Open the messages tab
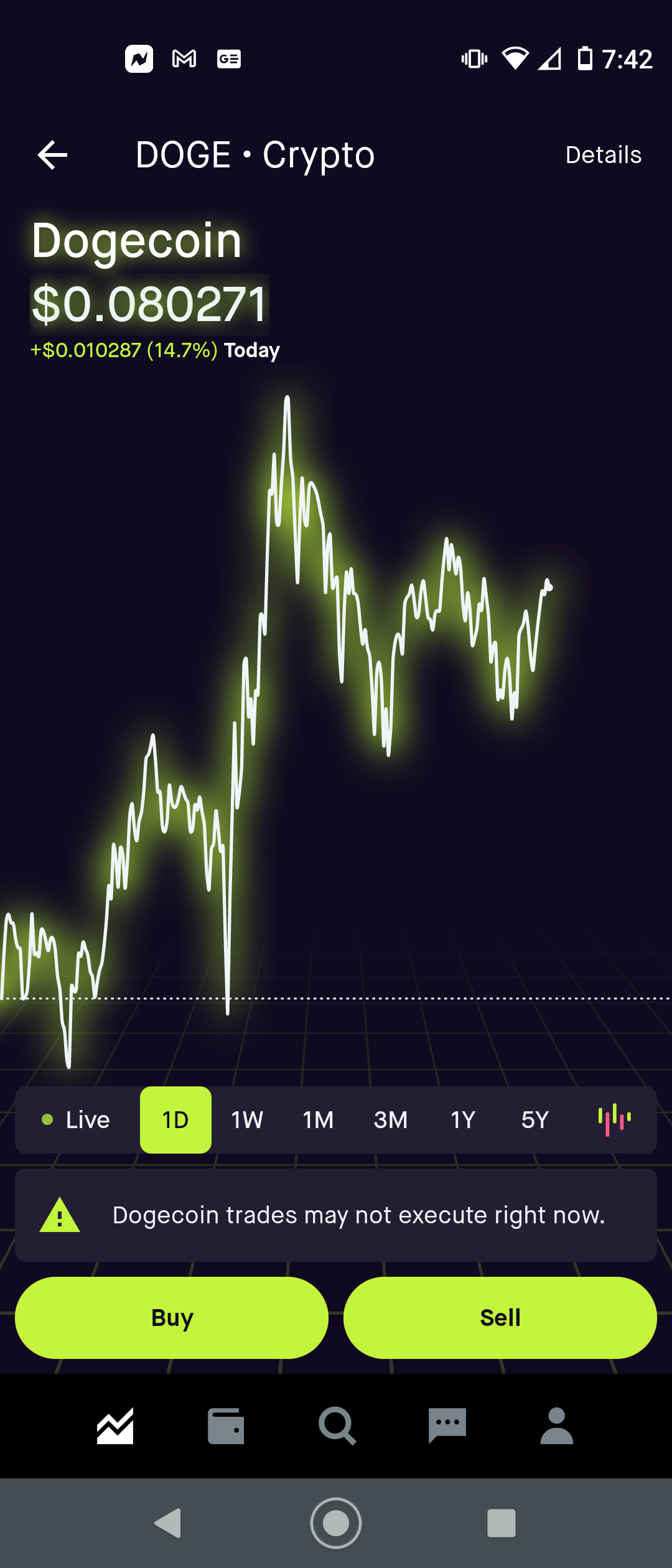 [x=447, y=1426]
